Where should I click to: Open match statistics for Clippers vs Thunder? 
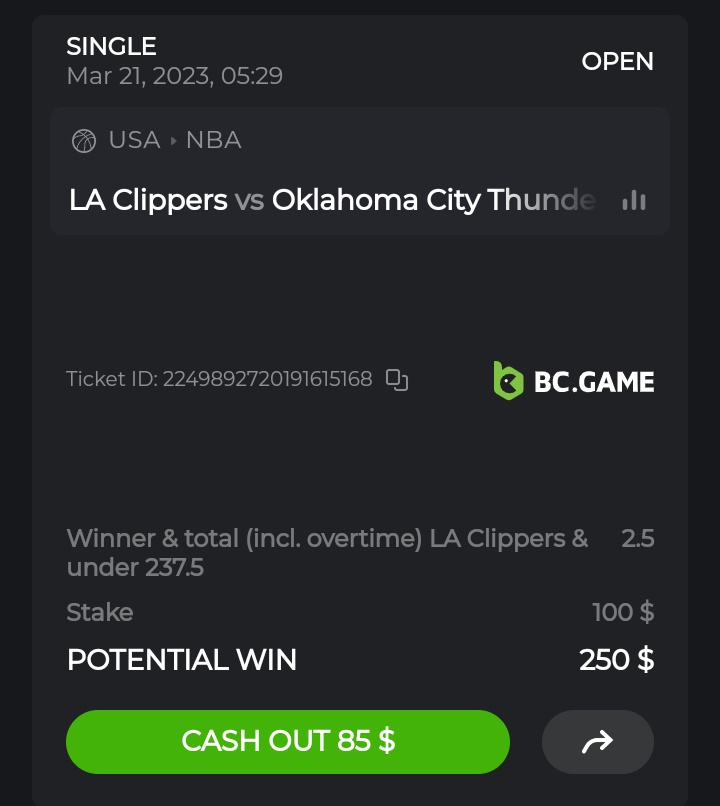click(x=633, y=201)
